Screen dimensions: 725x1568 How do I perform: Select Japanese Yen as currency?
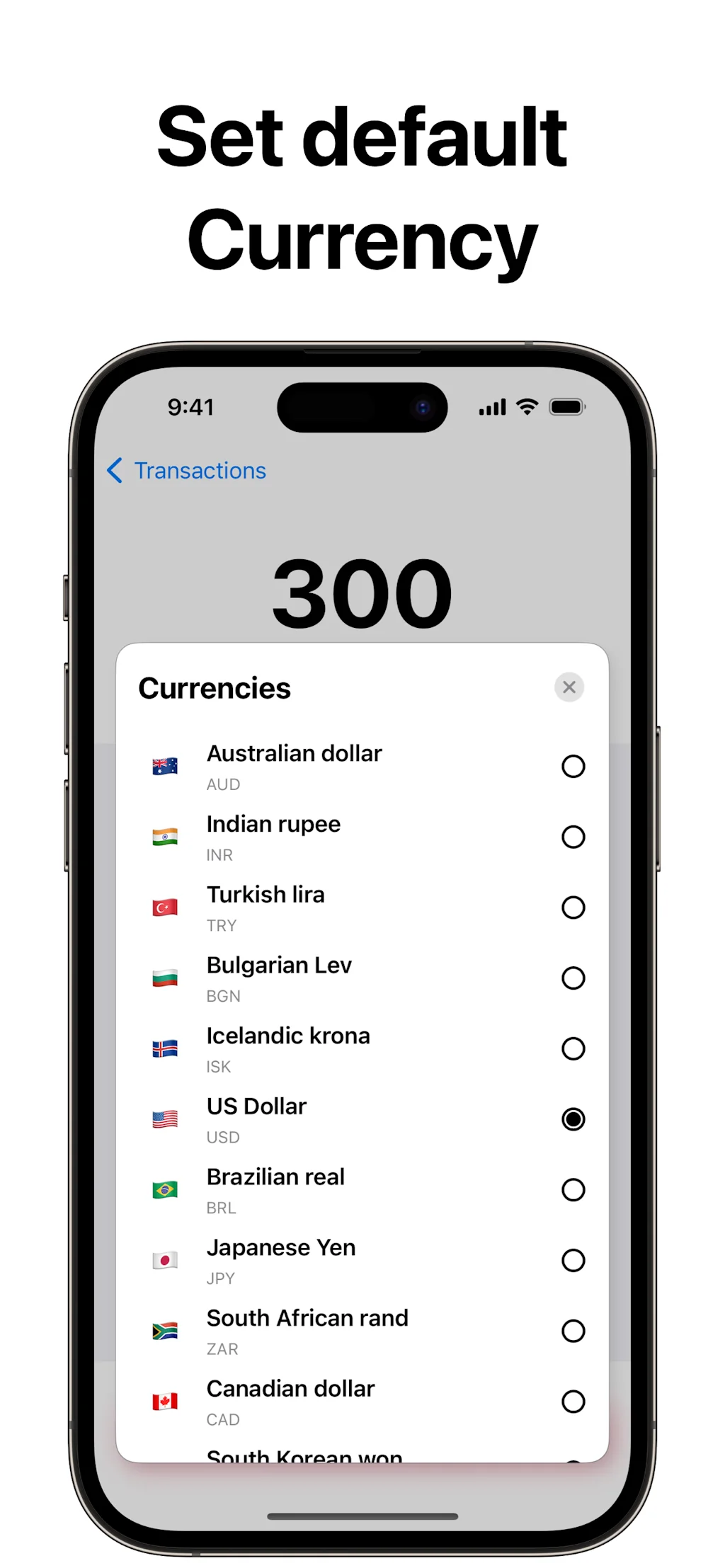tap(573, 1260)
